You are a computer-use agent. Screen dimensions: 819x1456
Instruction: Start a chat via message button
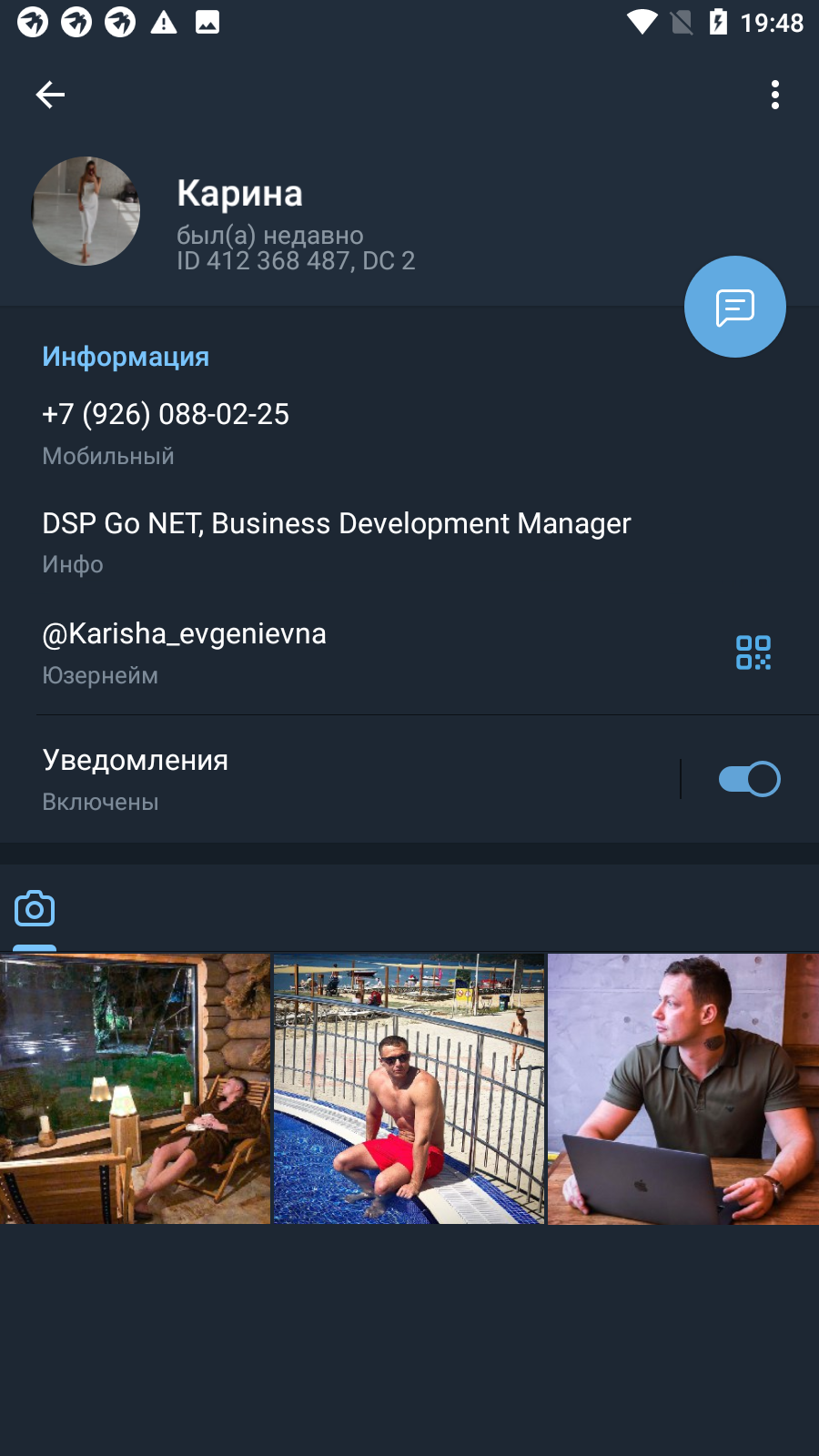[x=735, y=307]
